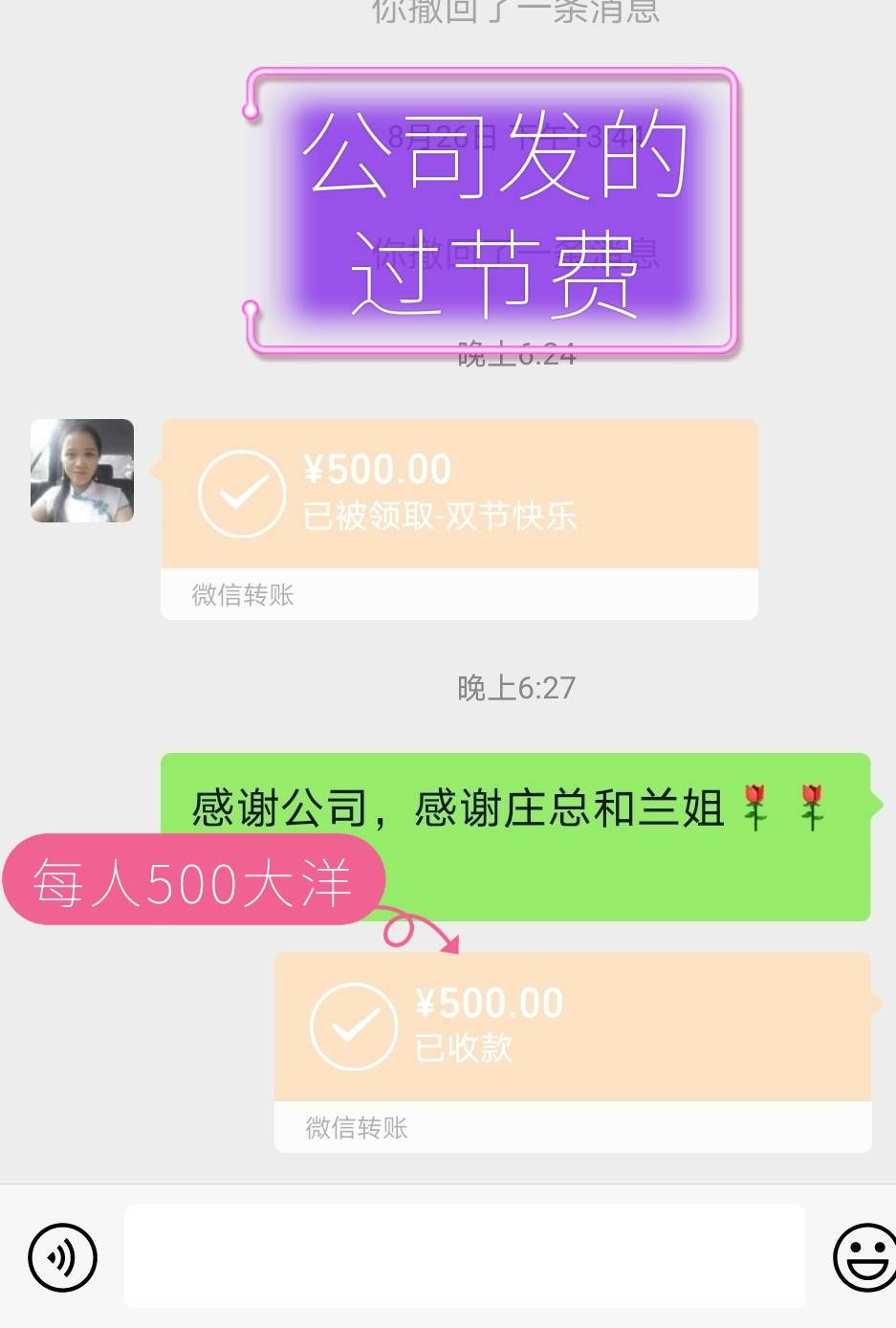Open the emoji sticker panel
This screenshot has height=1328, width=896.
pos(864,1257)
